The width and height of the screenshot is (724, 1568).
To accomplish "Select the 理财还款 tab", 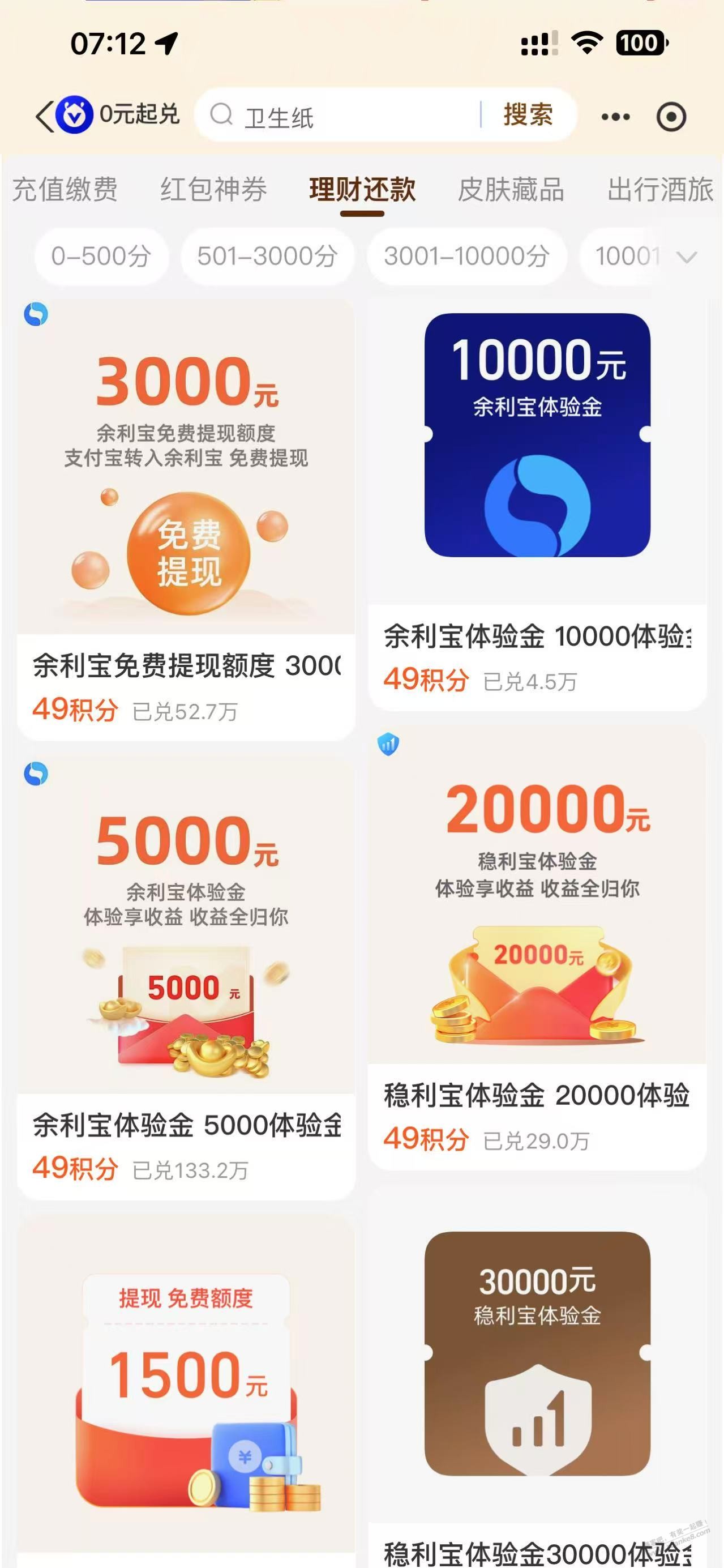I will pos(362,189).
